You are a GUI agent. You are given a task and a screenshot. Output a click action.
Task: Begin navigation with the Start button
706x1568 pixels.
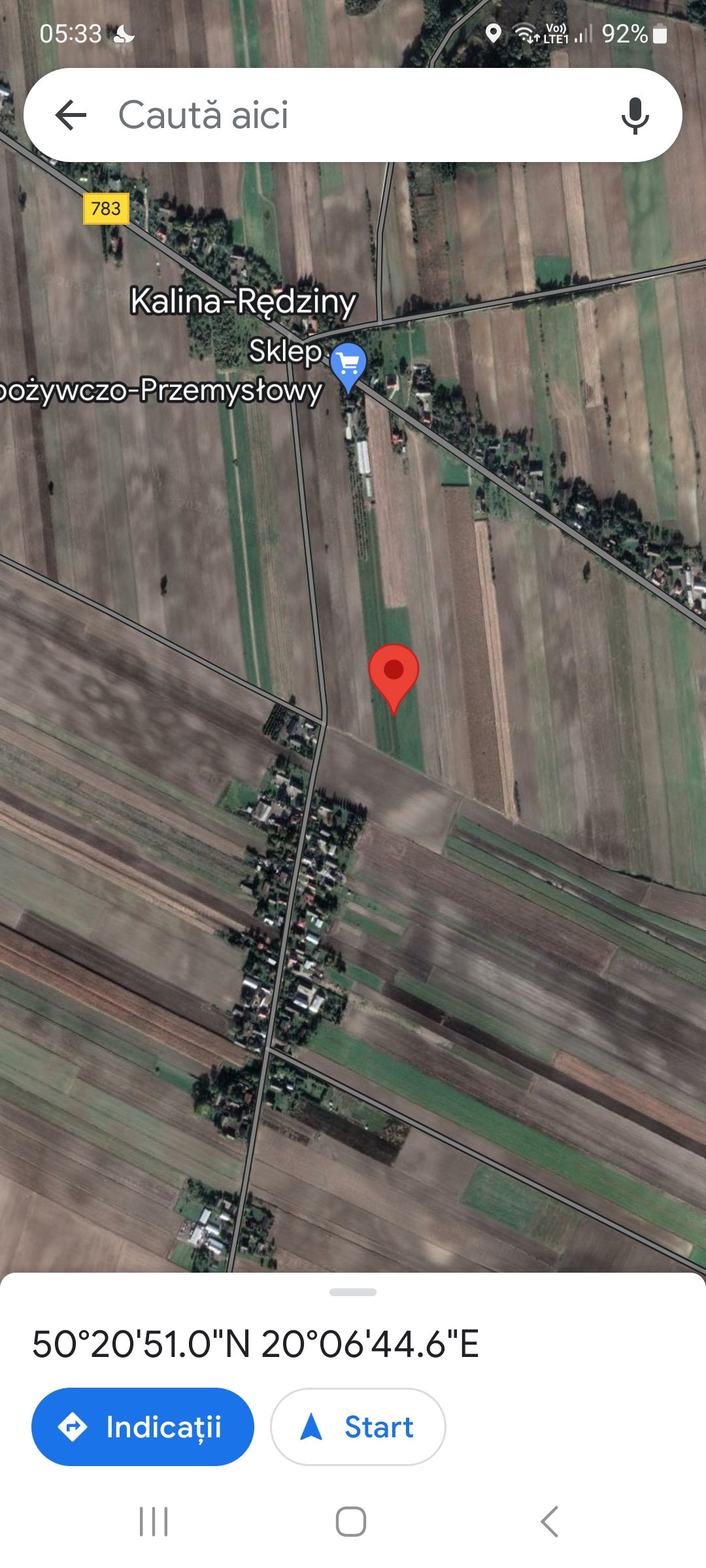click(358, 1427)
